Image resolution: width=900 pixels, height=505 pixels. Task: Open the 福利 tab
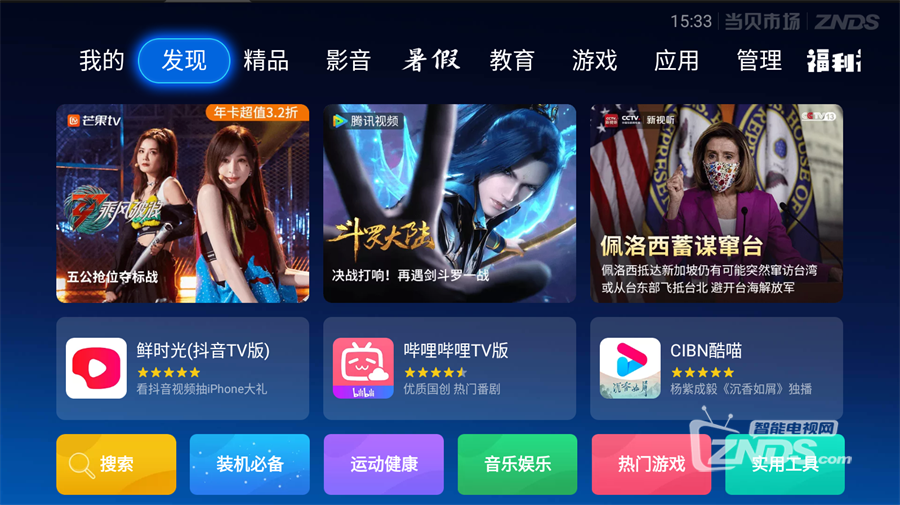pos(834,61)
